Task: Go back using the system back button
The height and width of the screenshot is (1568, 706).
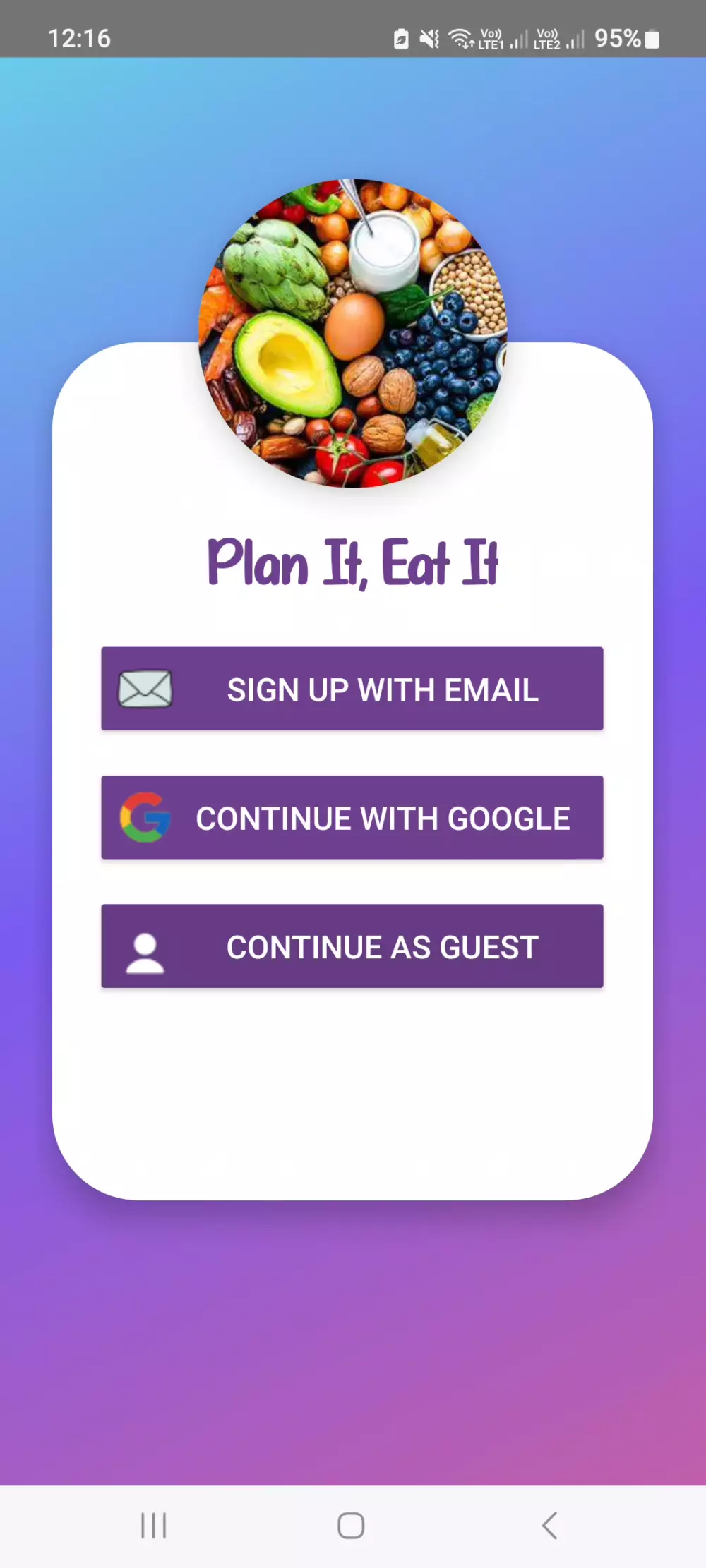Action: (549, 1525)
